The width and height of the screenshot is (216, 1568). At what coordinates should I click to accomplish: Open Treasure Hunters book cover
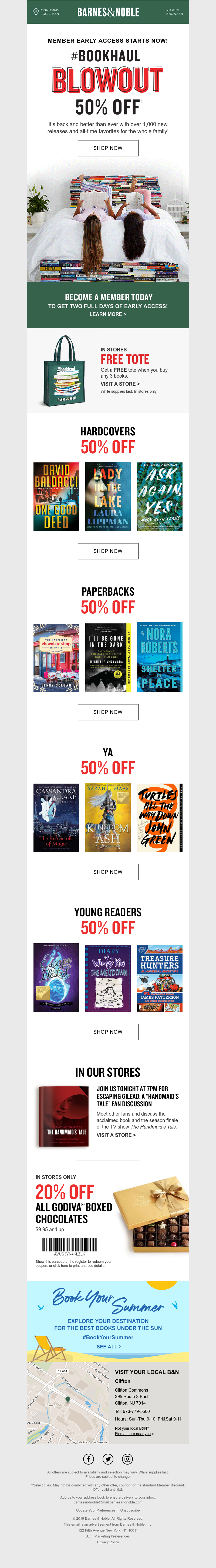(159, 978)
